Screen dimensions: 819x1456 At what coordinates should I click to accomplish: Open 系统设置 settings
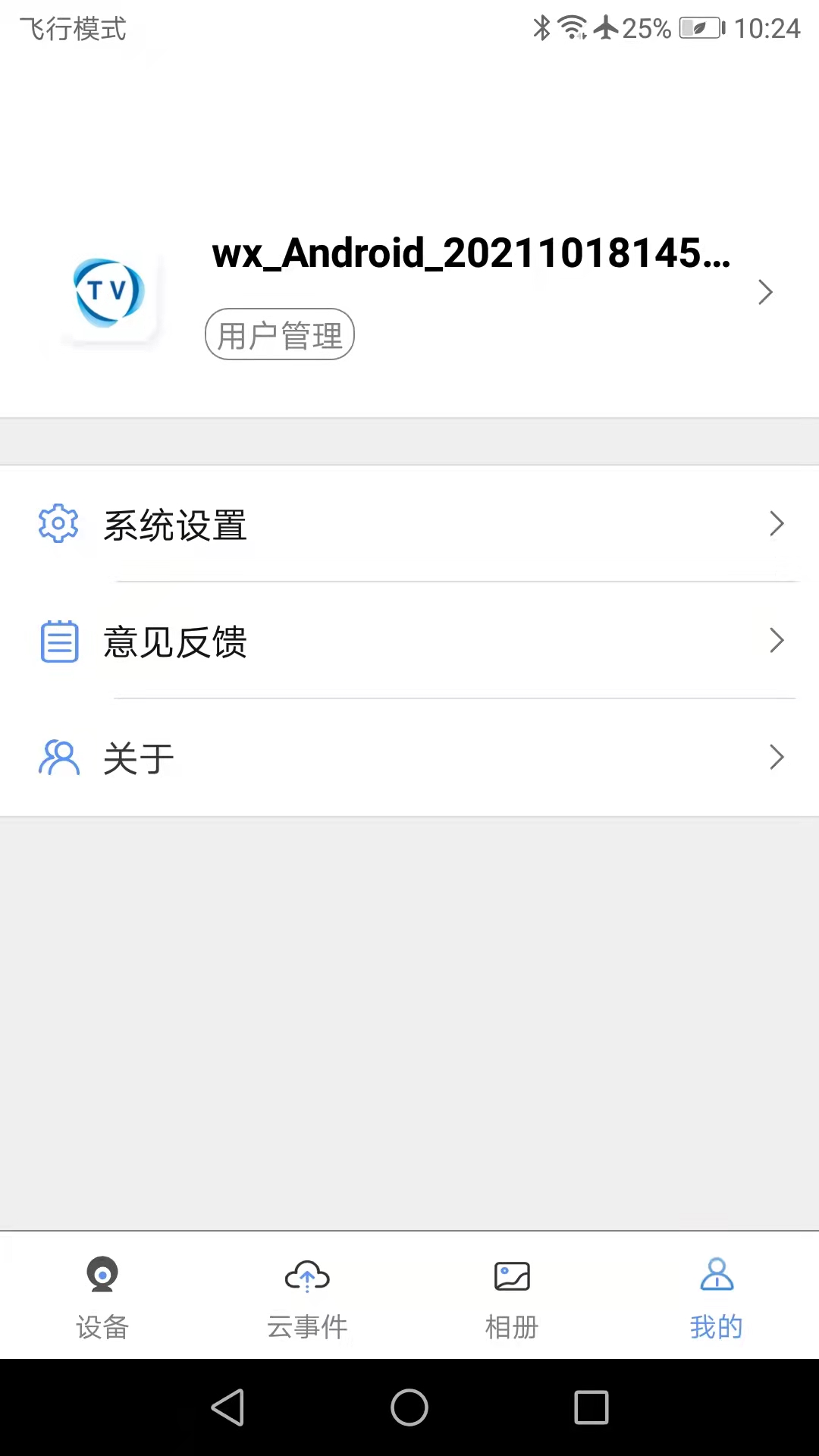pos(409,524)
